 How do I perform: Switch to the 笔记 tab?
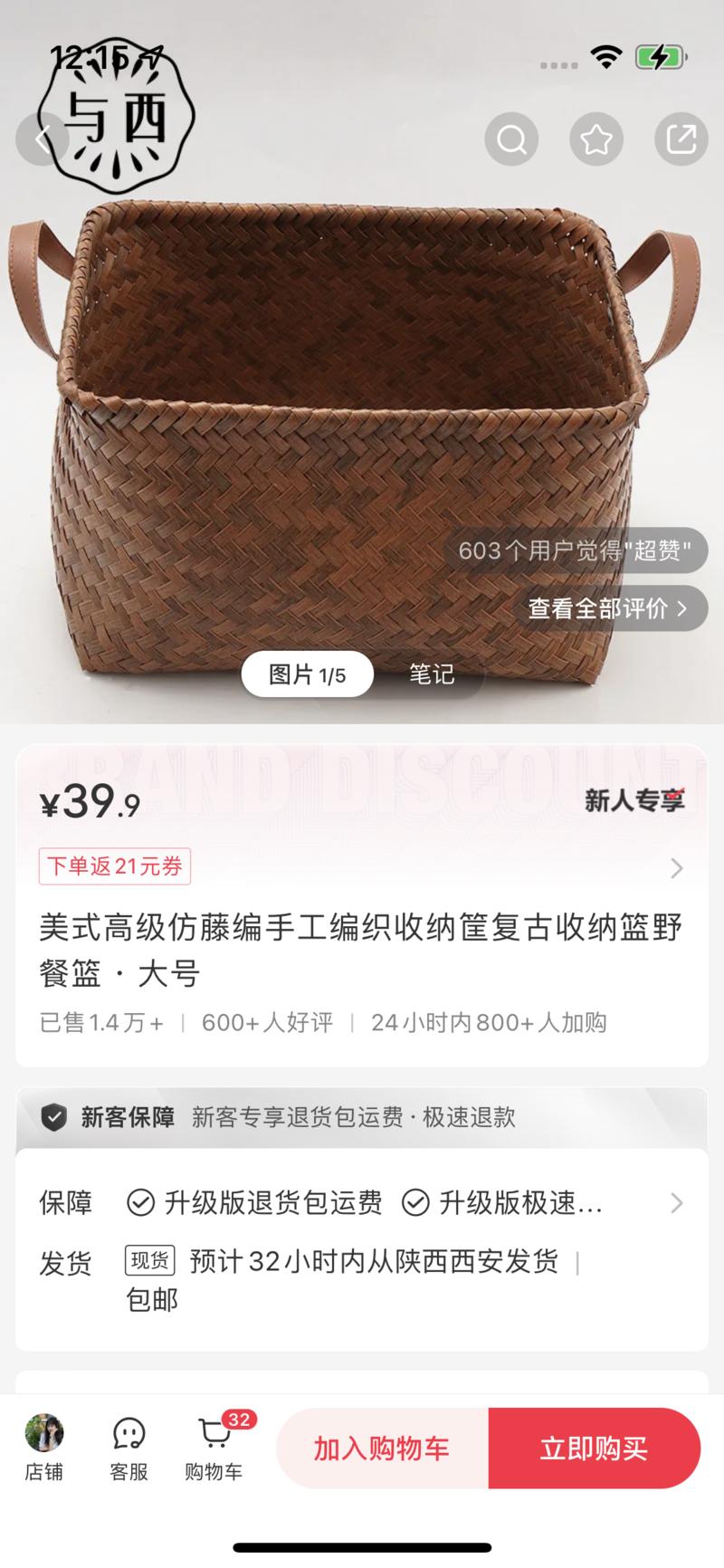pyautogui.click(x=432, y=674)
